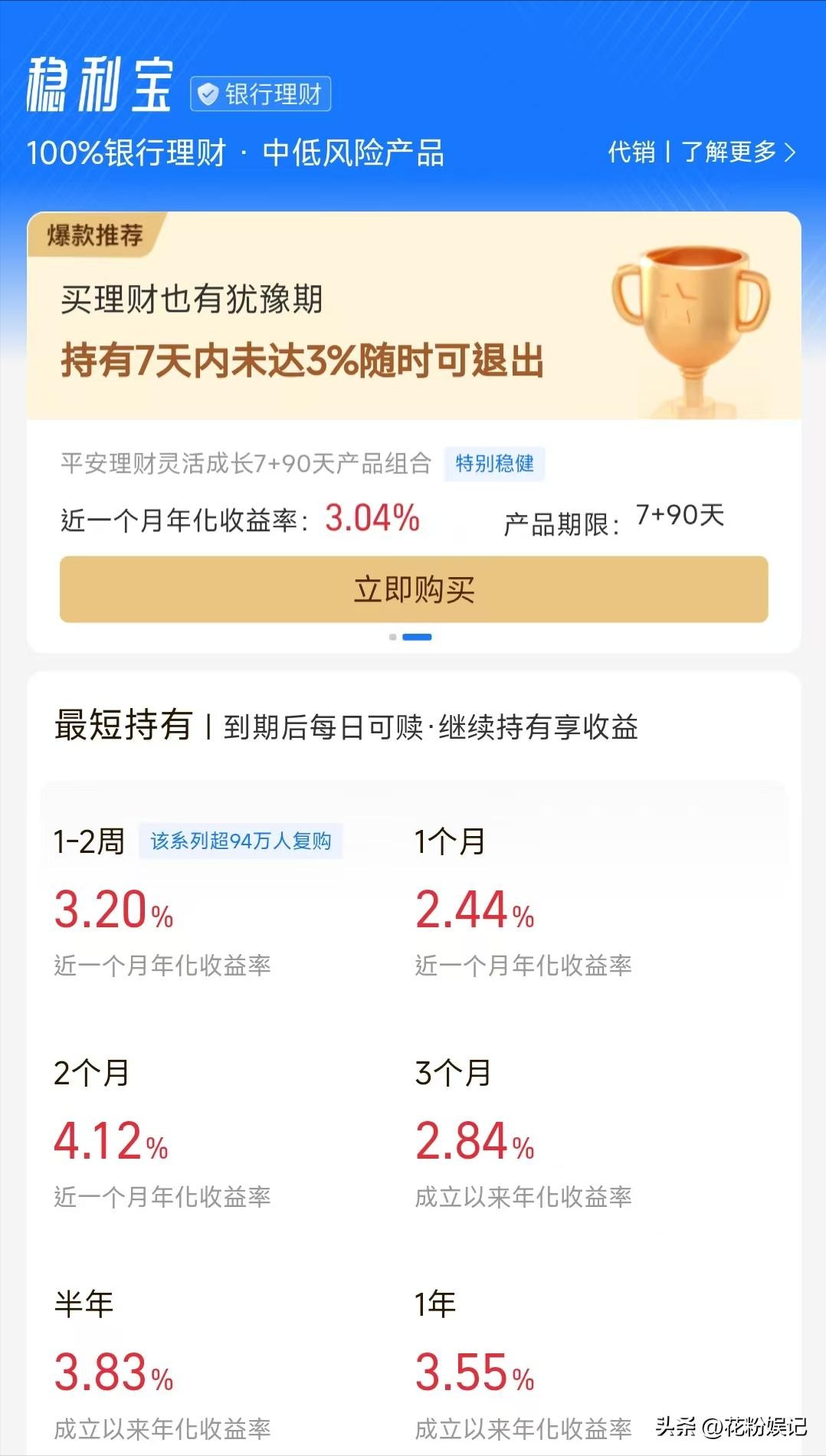
Task: Tap the carousel page indicator dots
Action: coord(411,637)
